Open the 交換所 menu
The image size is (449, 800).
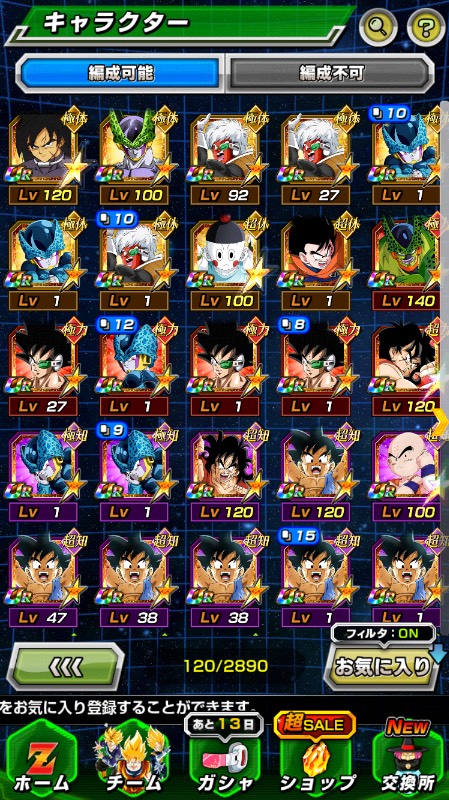point(407,760)
